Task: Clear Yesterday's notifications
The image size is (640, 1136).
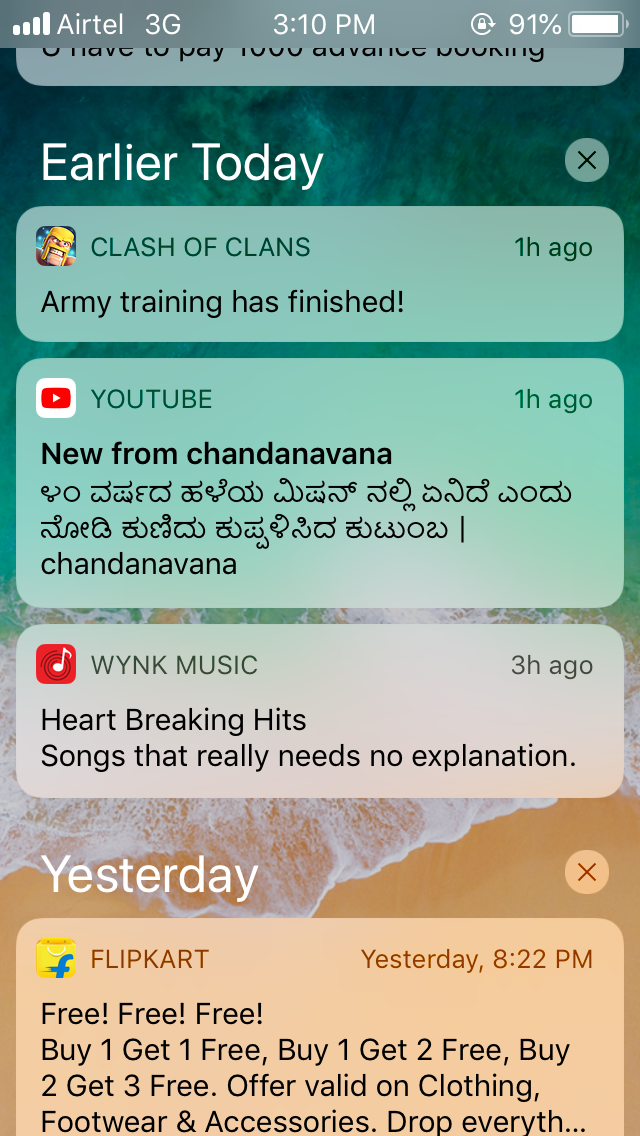Action: coord(587,873)
